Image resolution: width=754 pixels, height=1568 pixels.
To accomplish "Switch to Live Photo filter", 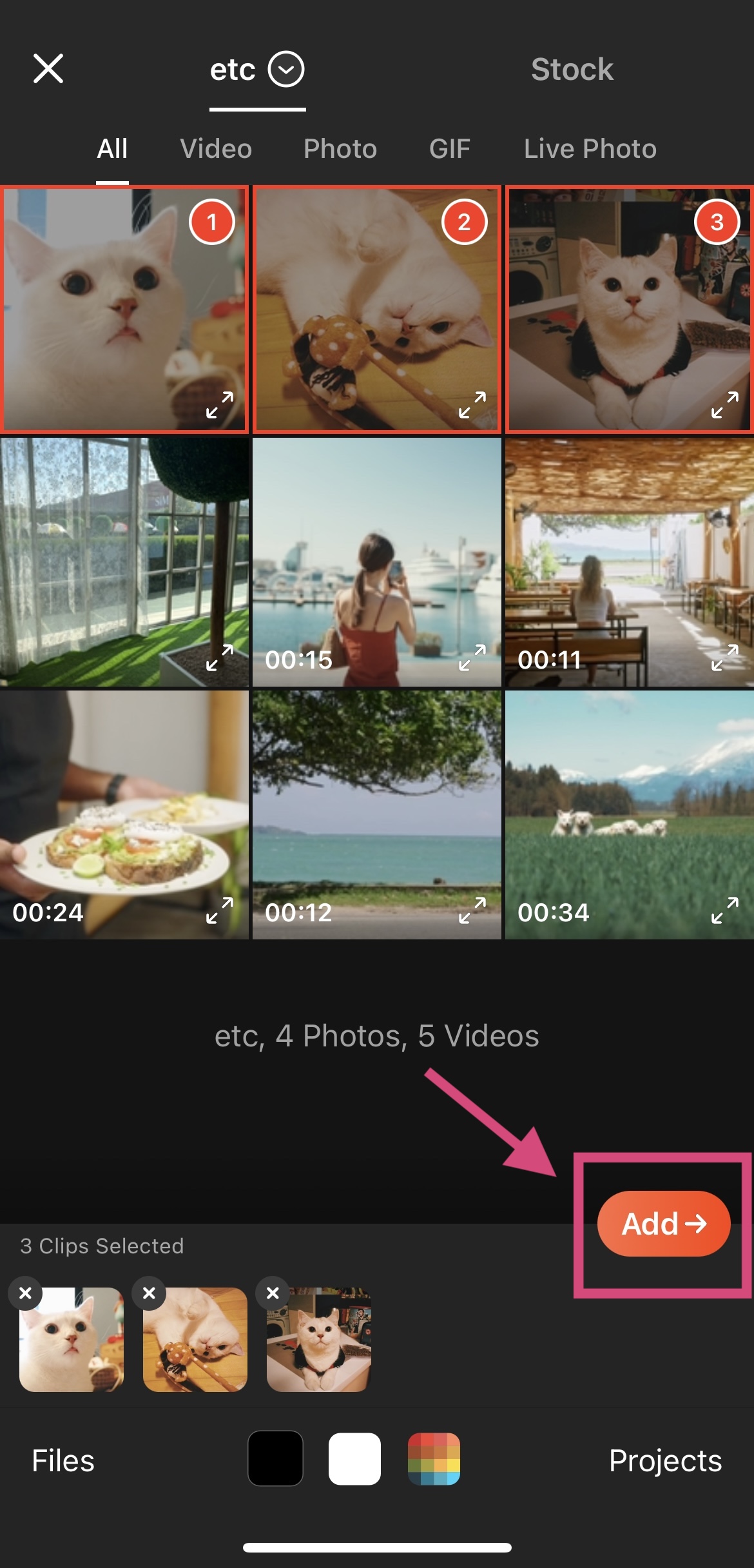I will (x=590, y=149).
